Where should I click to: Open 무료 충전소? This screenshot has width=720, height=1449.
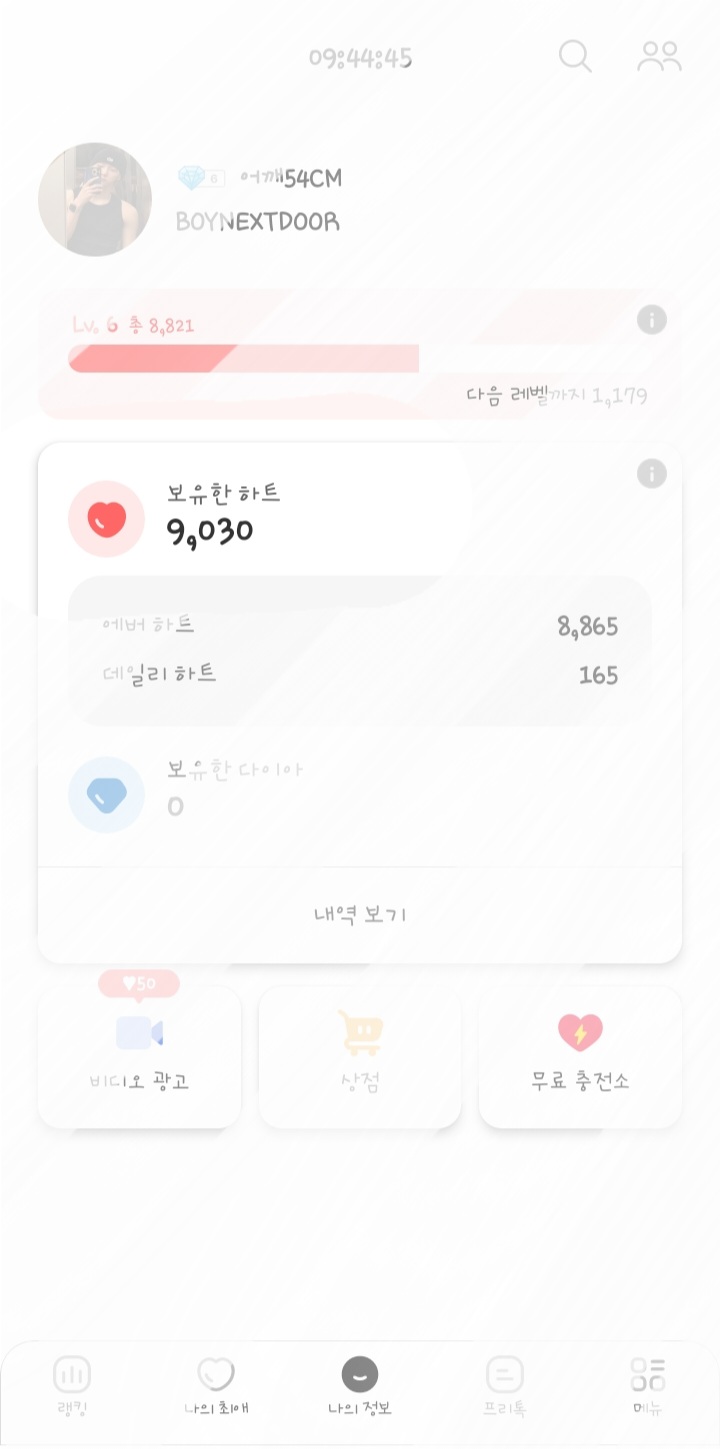[580, 1056]
